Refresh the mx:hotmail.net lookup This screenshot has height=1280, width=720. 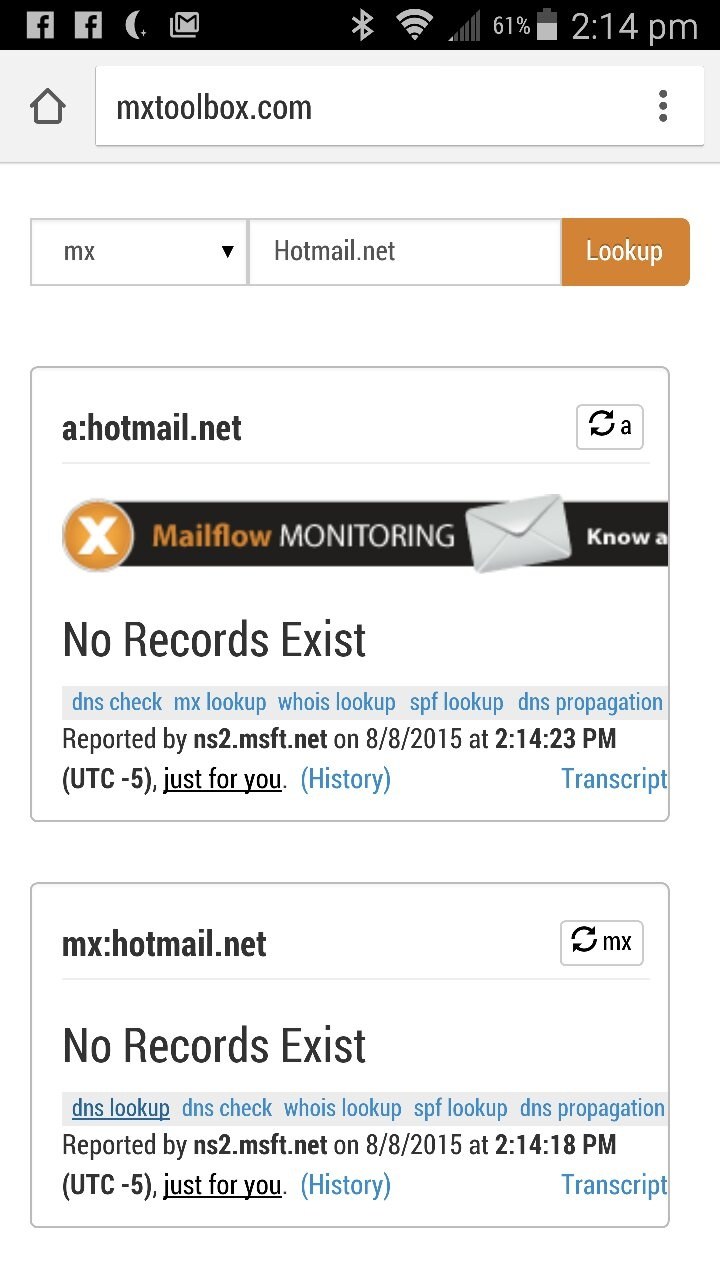tap(601, 942)
